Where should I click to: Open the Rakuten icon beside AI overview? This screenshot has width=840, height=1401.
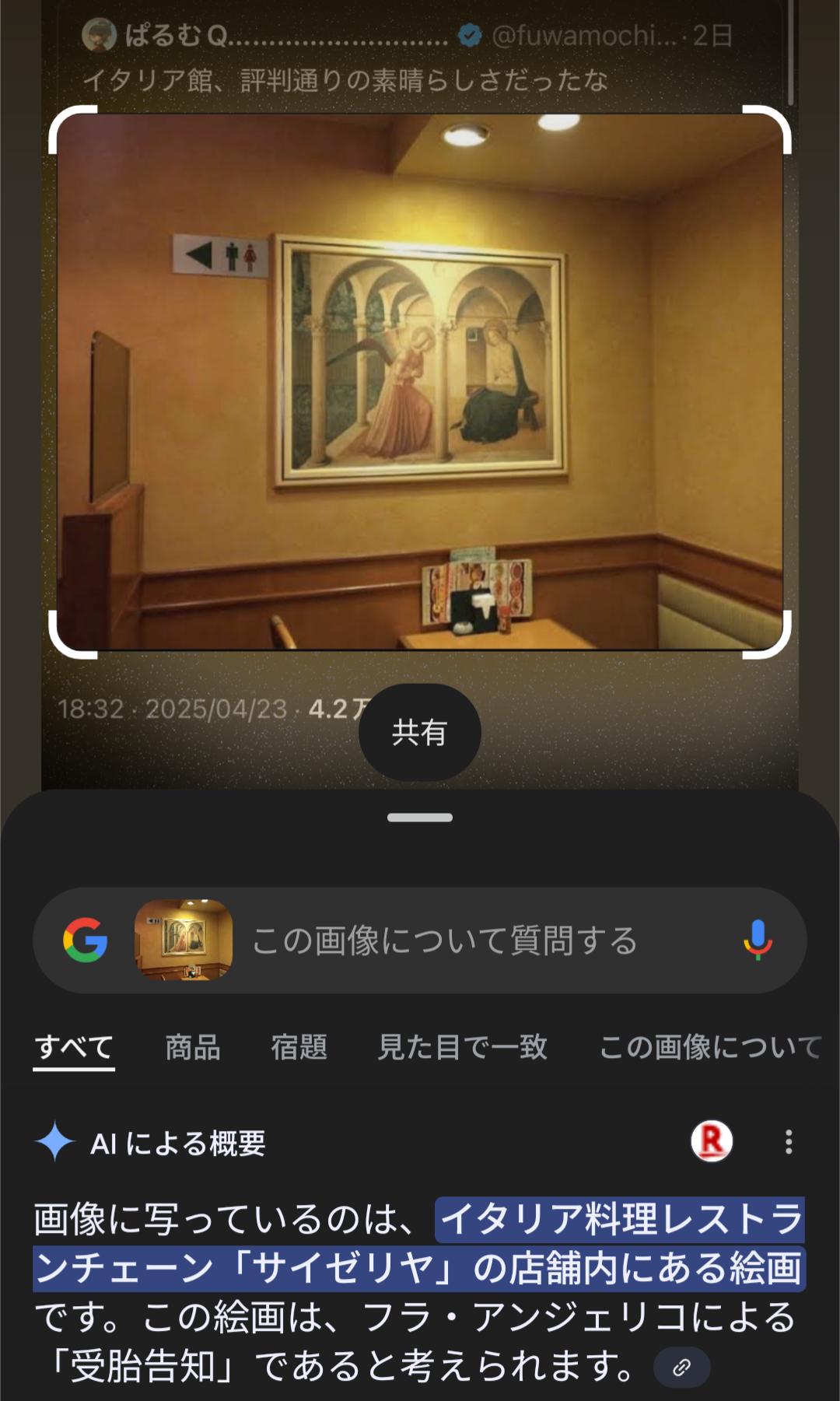coord(712,1141)
